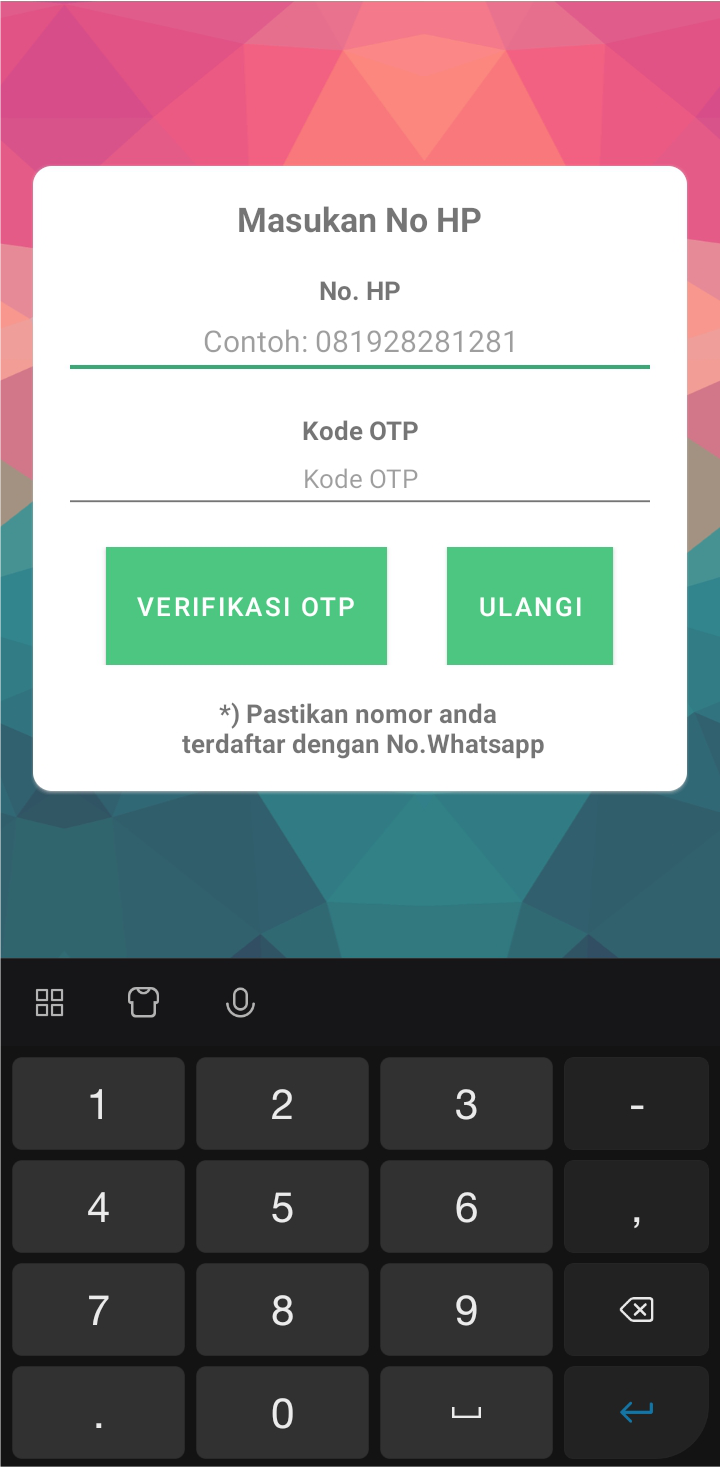The height and width of the screenshot is (1467, 720).
Task: Submit with the VERIFIKASI OTP button
Action: coord(246,606)
